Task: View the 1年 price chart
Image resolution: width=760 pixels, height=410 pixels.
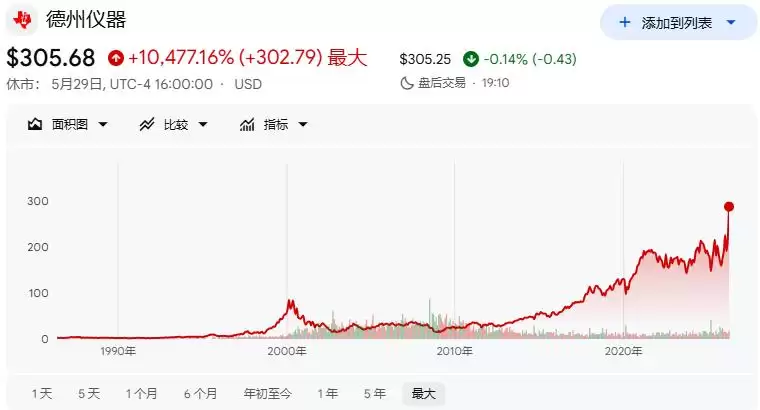Action: 328,394
